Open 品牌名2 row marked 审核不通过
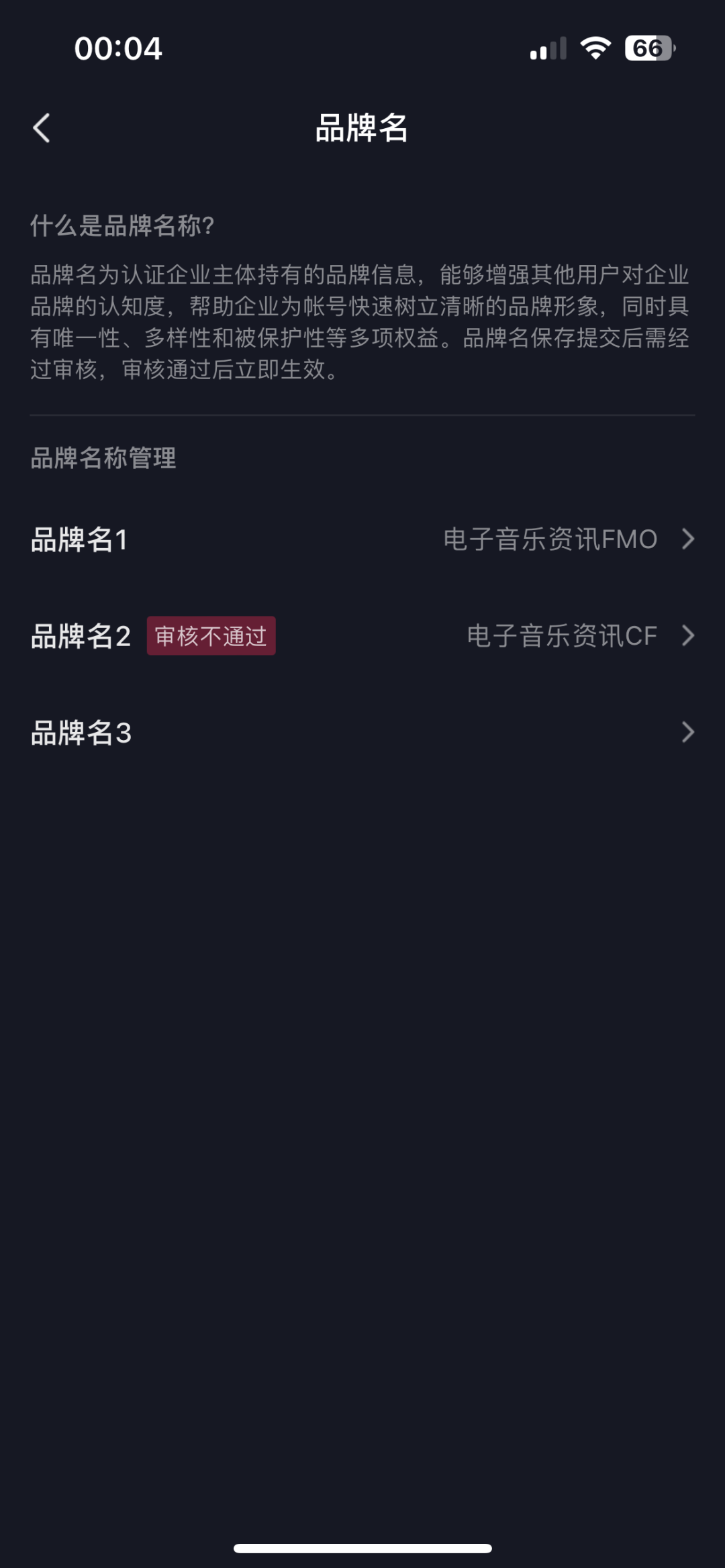This screenshot has width=725, height=1568. tap(362, 636)
